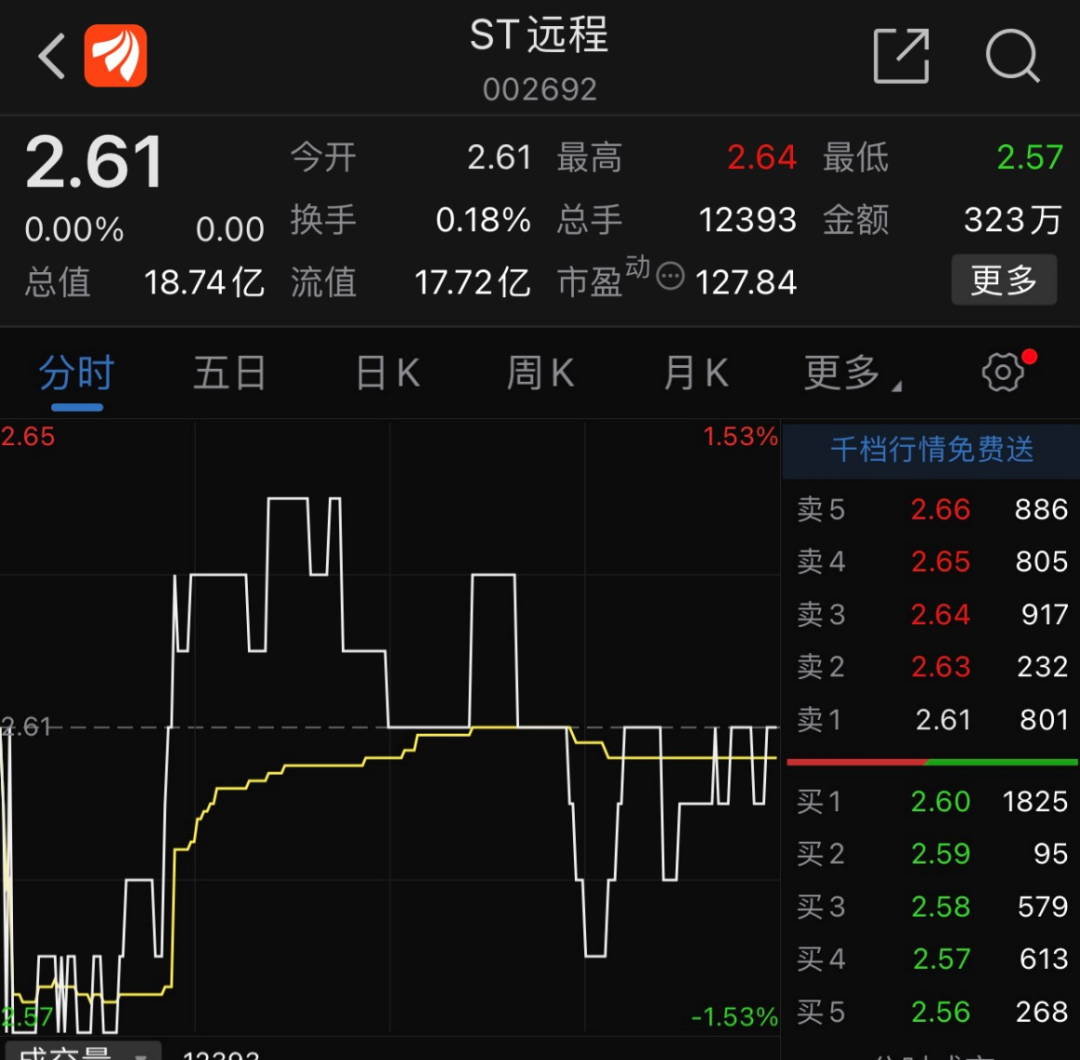
Task: Tap the 更多 button for more quote details
Action: click(1003, 281)
